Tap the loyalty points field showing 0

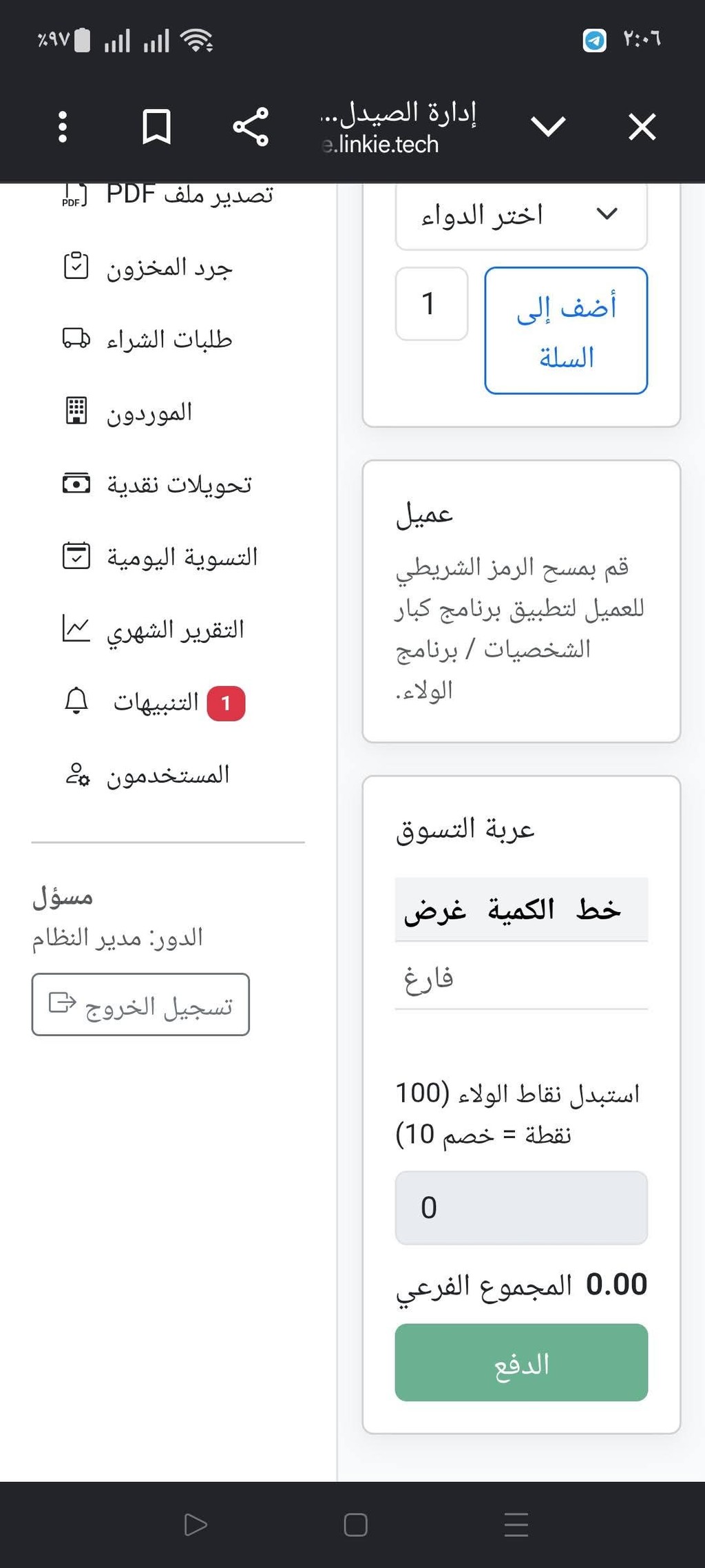[x=521, y=1208]
